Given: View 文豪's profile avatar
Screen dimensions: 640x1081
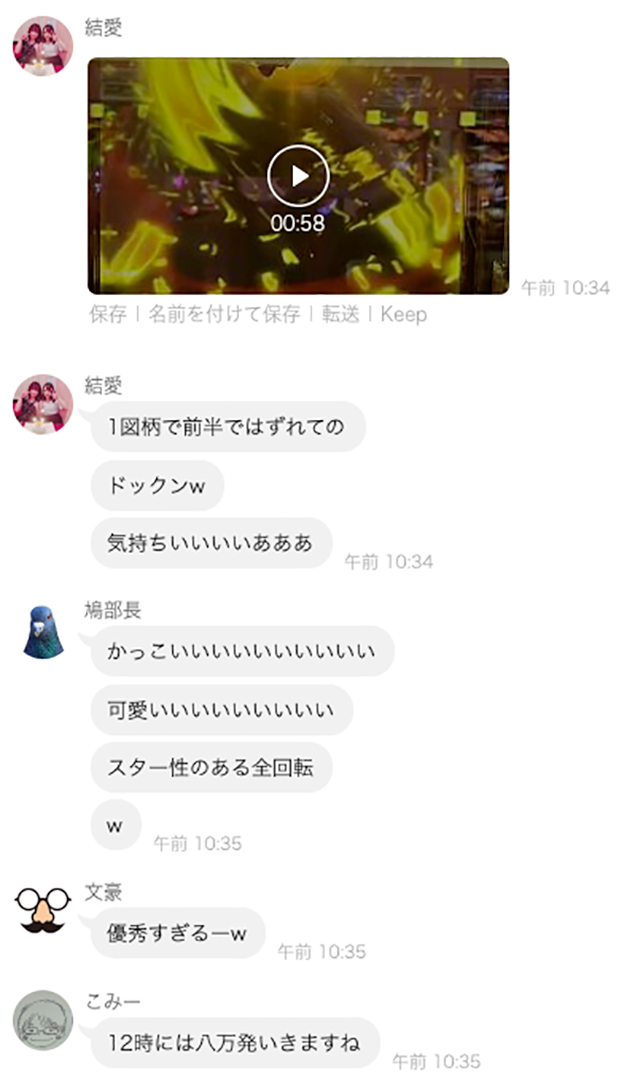Looking at the screenshot, I should 43,909.
